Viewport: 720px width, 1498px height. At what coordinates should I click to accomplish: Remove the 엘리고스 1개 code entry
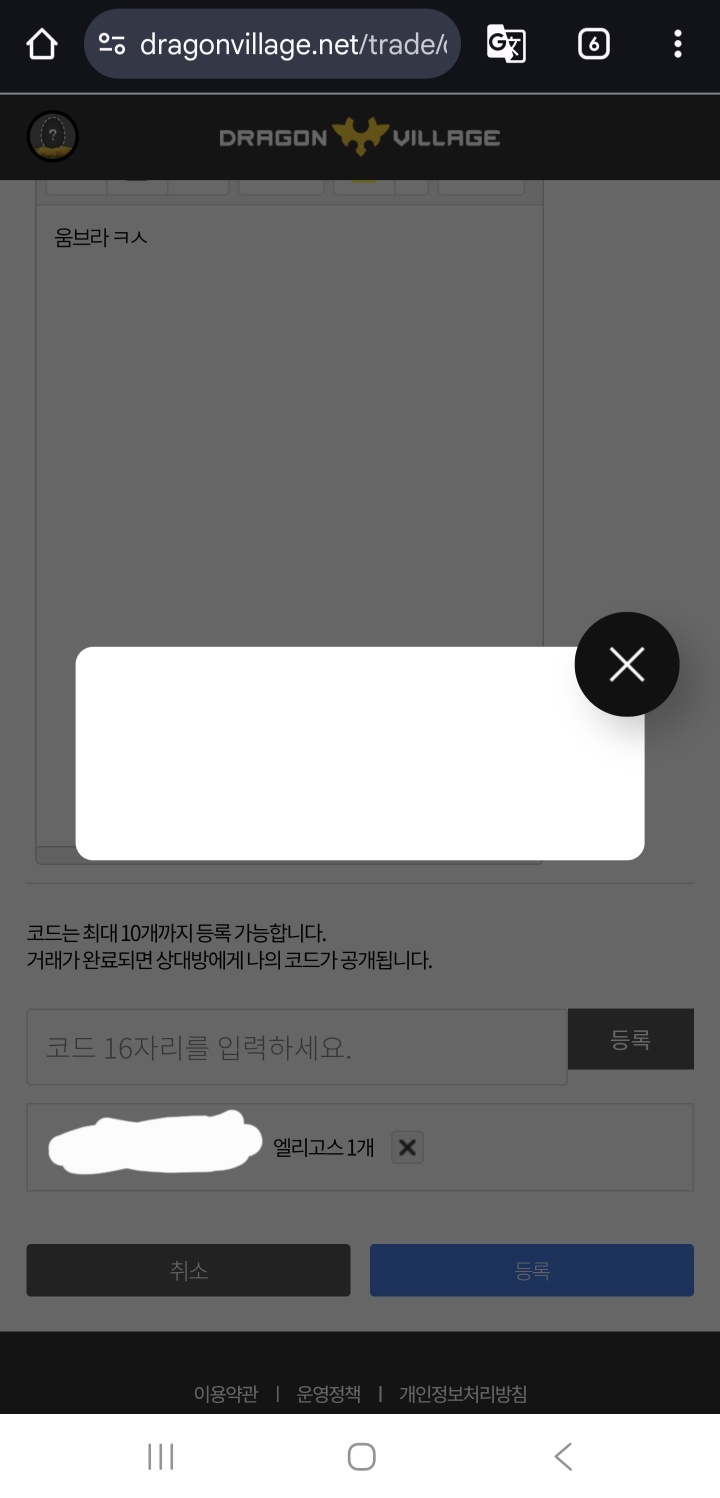(407, 1147)
